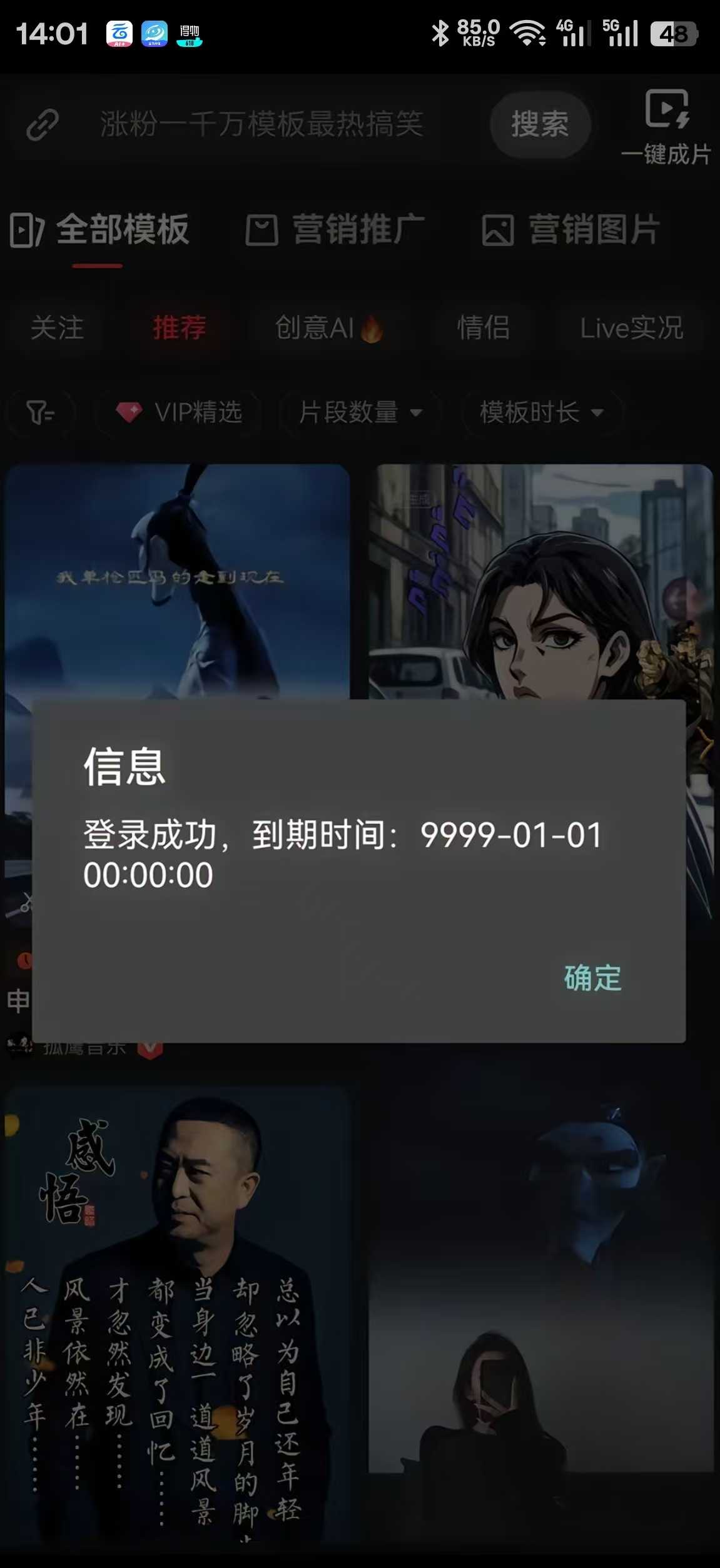The height and width of the screenshot is (1568, 720).
Task: Select the 关注 category
Action: coord(57,328)
